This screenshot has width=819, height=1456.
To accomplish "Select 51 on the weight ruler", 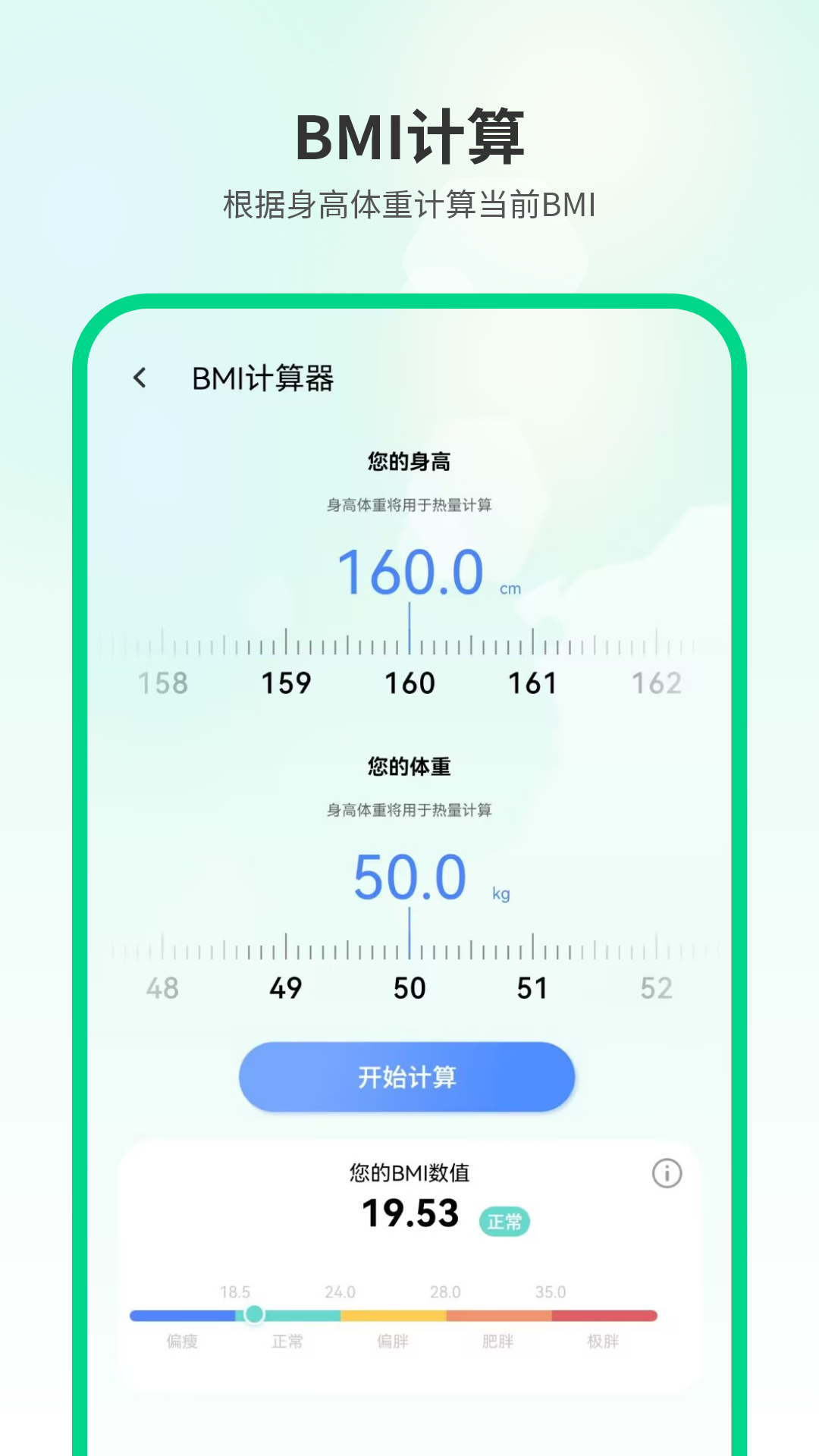I will tap(532, 988).
